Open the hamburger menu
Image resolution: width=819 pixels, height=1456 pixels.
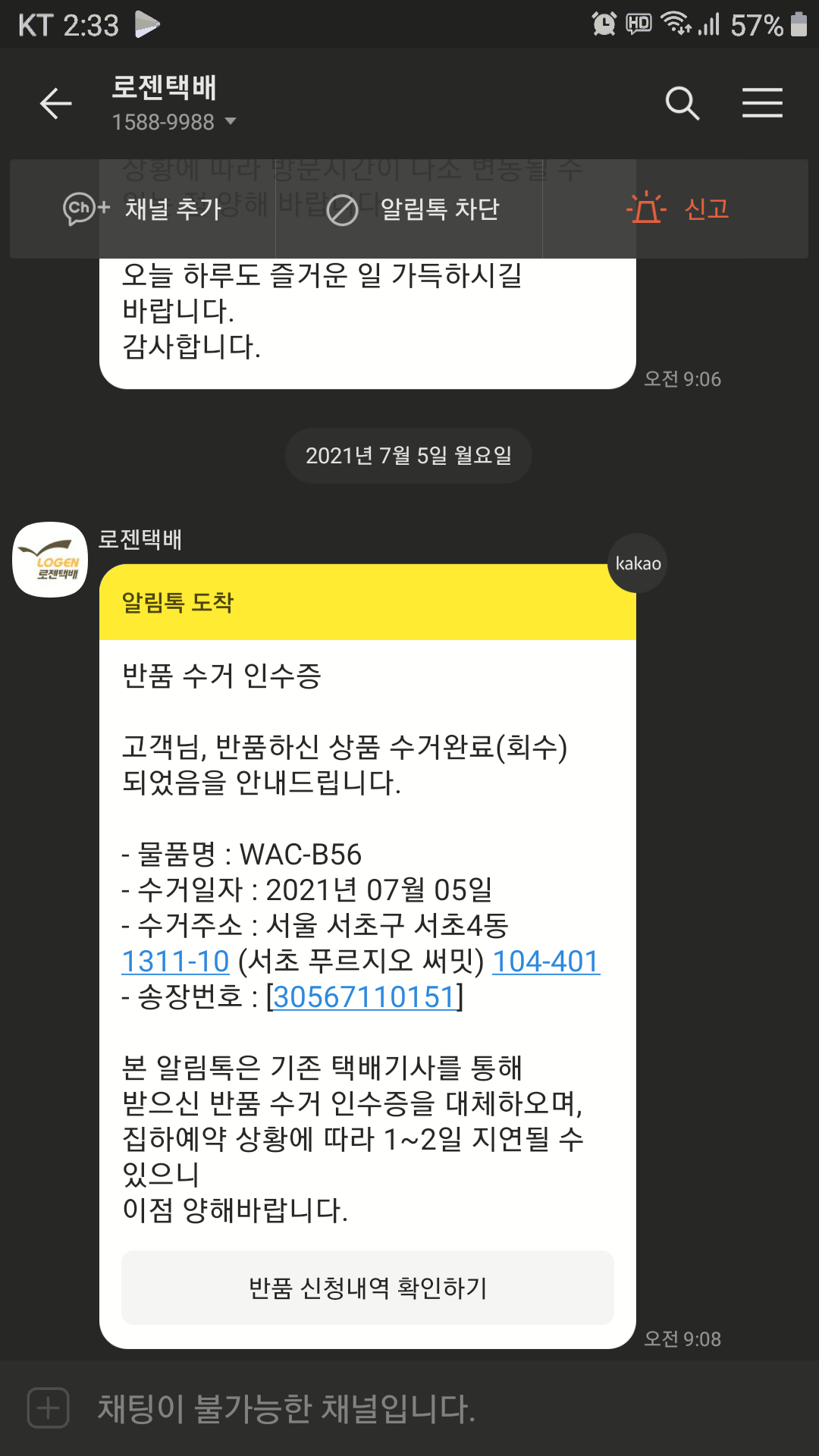click(762, 103)
